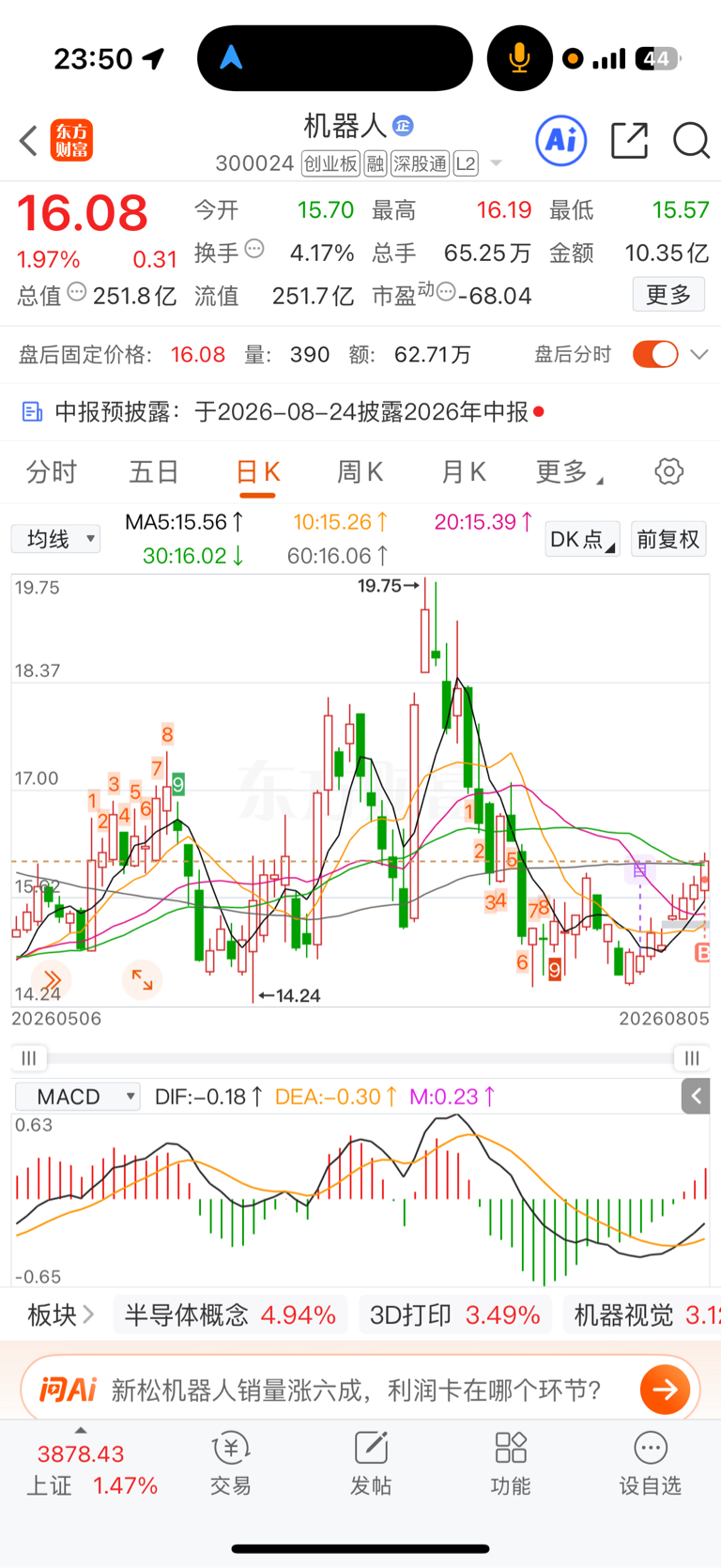Switch to the 周K chart tab
The width and height of the screenshot is (721, 1568).
pyautogui.click(x=360, y=471)
